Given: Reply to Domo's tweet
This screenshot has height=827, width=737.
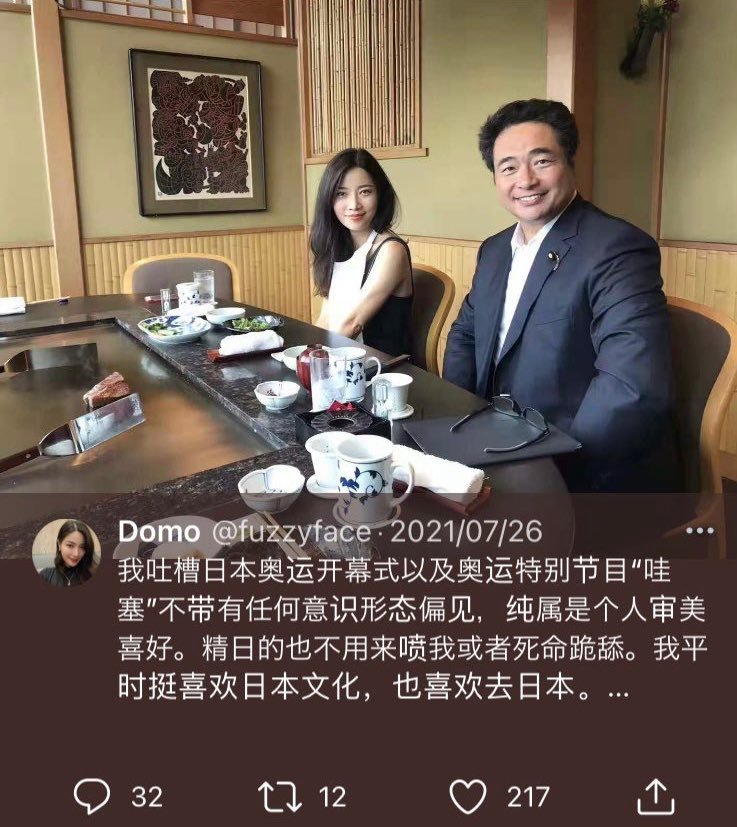Looking at the screenshot, I should (93, 796).
